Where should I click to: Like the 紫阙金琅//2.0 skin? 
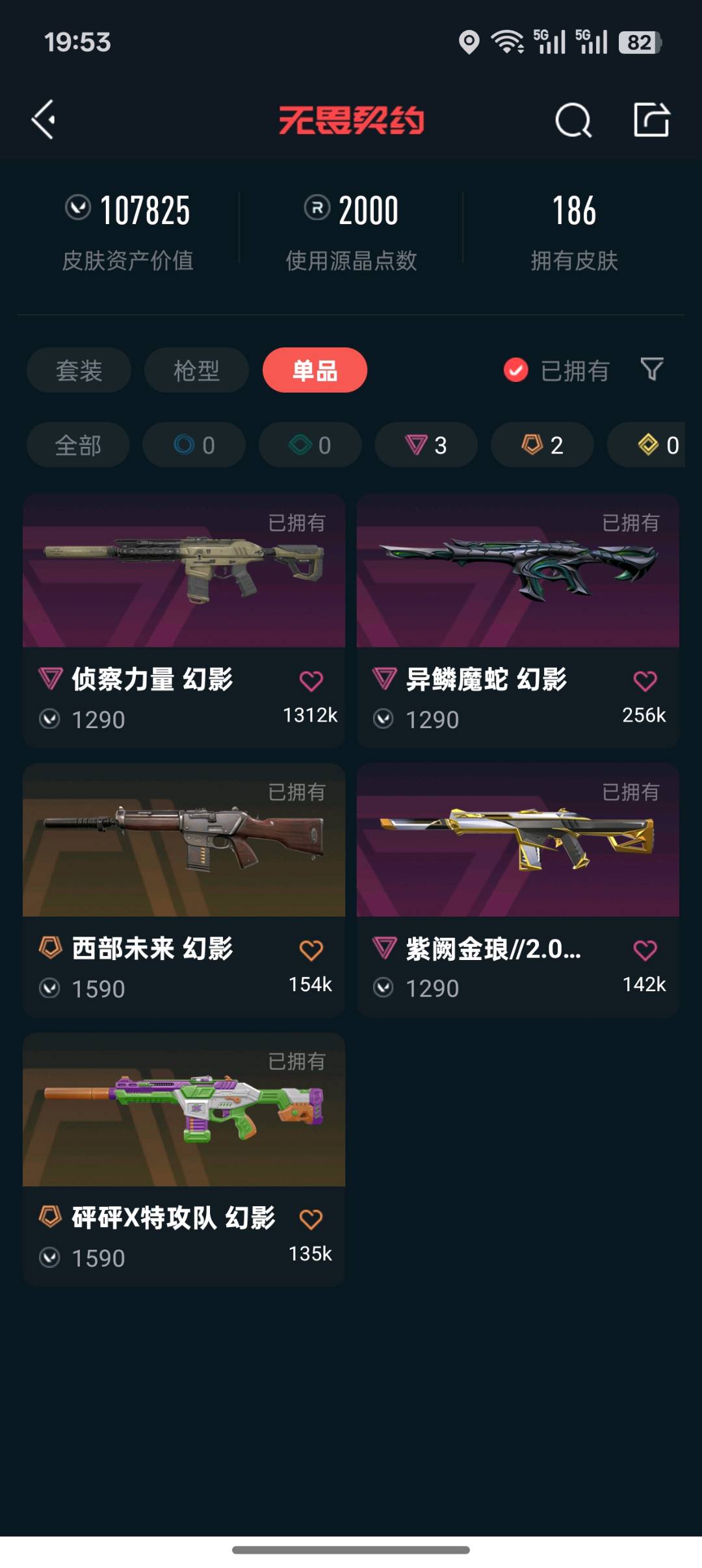click(645, 950)
